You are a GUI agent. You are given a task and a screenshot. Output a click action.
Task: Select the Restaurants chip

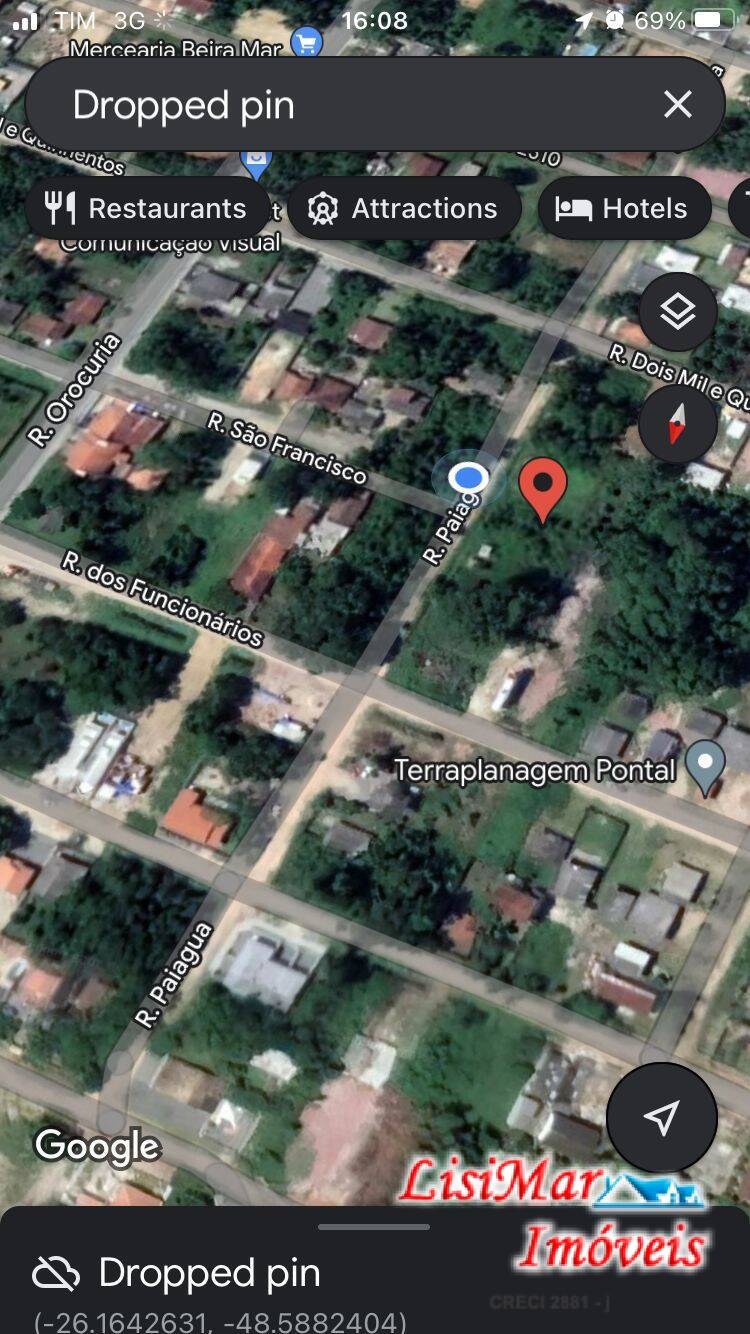(x=147, y=208)
